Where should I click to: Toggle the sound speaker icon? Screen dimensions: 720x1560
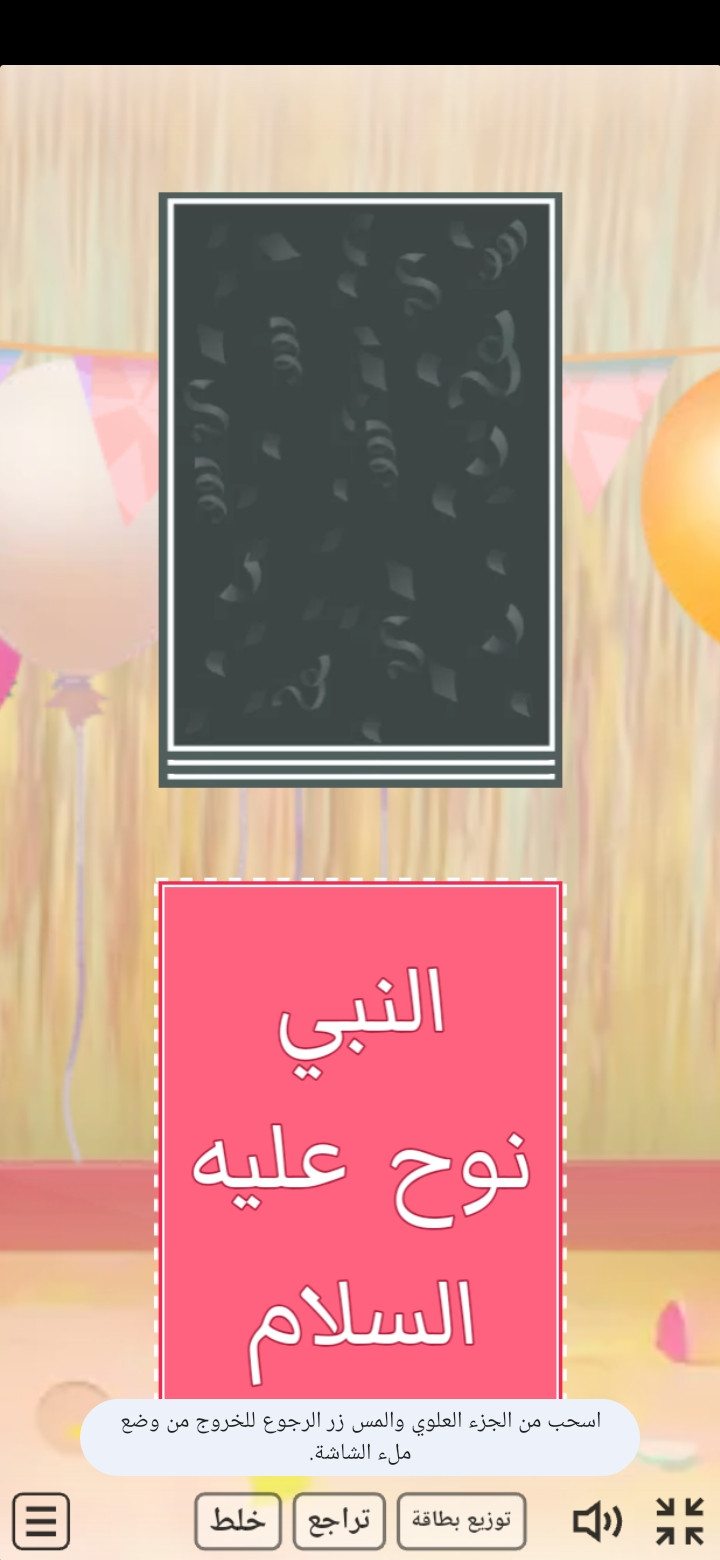[x=596, y=1521]
